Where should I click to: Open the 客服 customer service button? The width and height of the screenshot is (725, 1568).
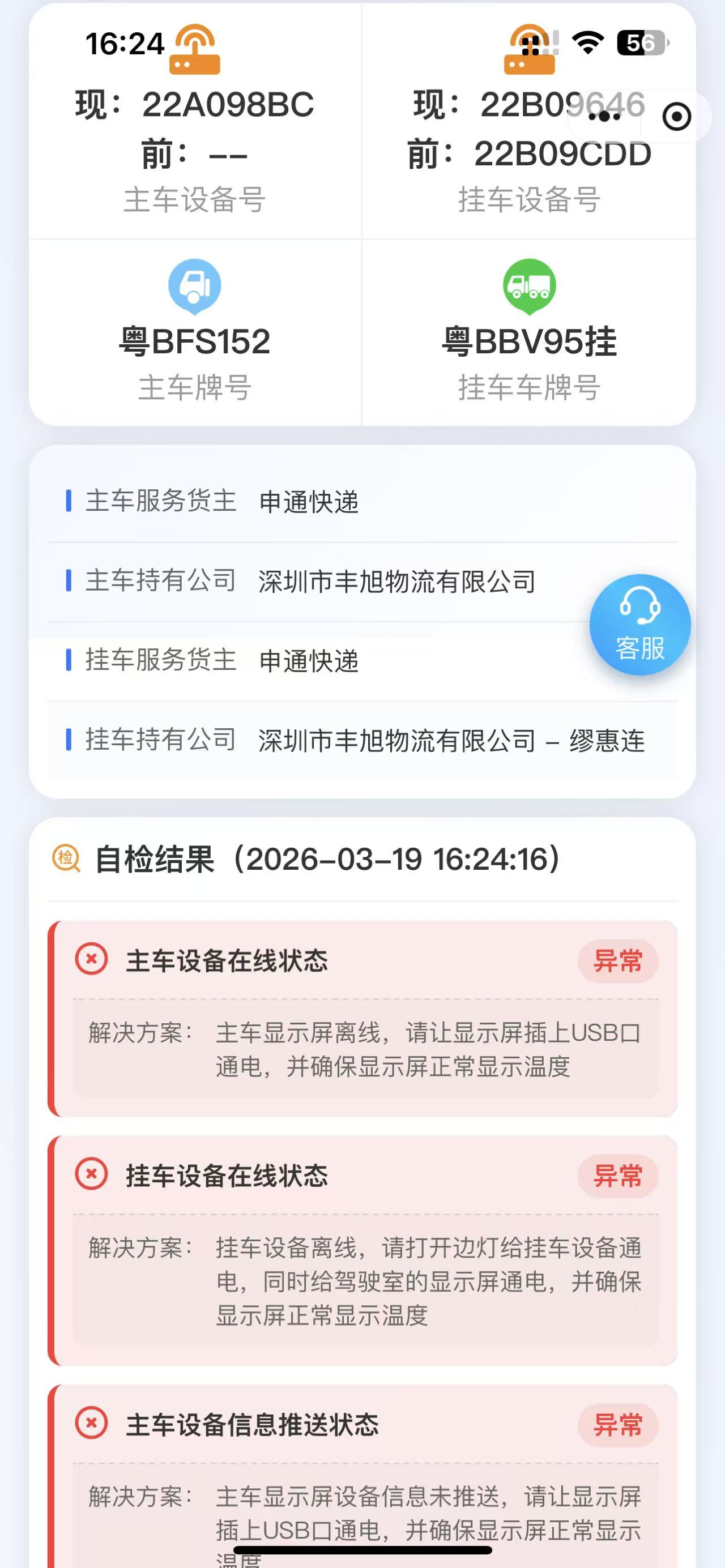pos(640,625)
